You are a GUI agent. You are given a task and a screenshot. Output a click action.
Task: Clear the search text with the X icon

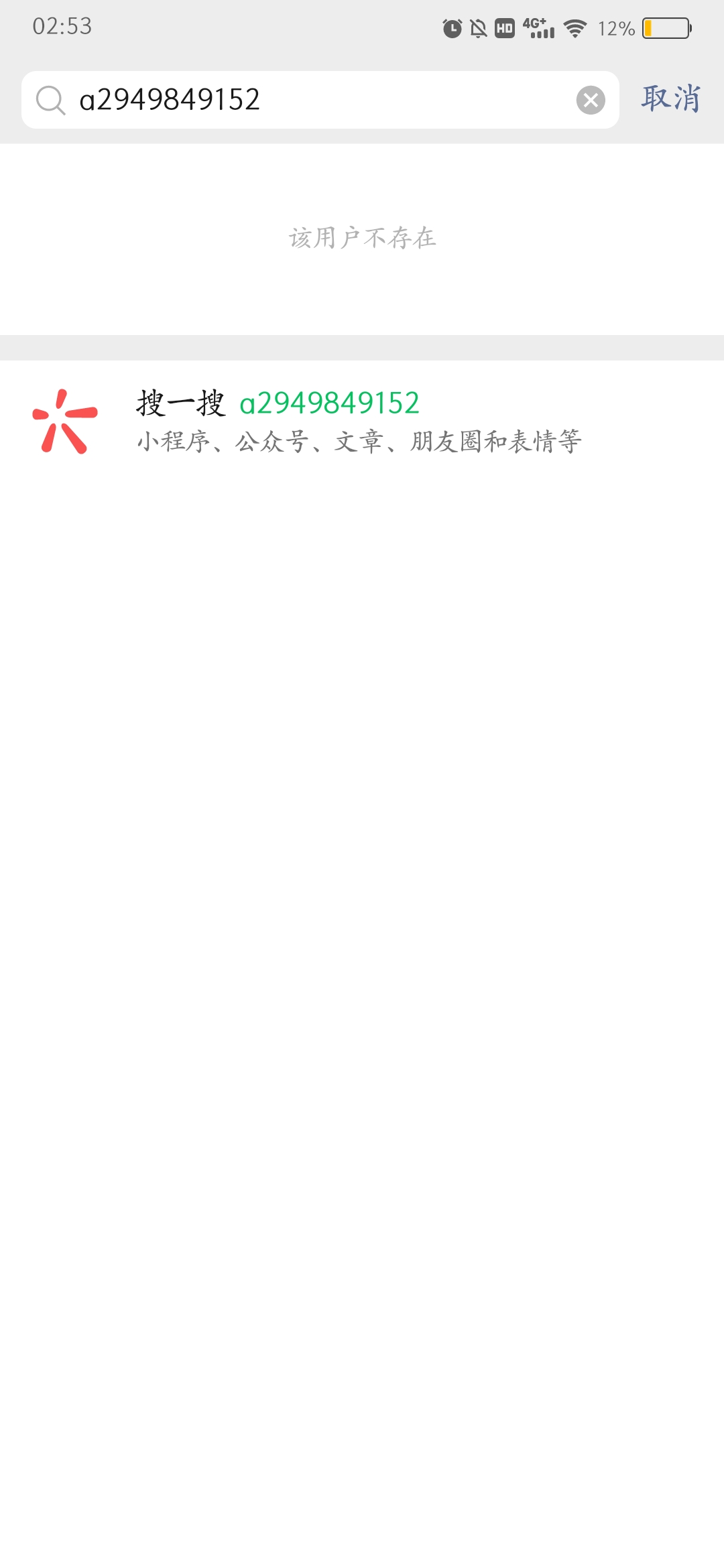point(591,101)
